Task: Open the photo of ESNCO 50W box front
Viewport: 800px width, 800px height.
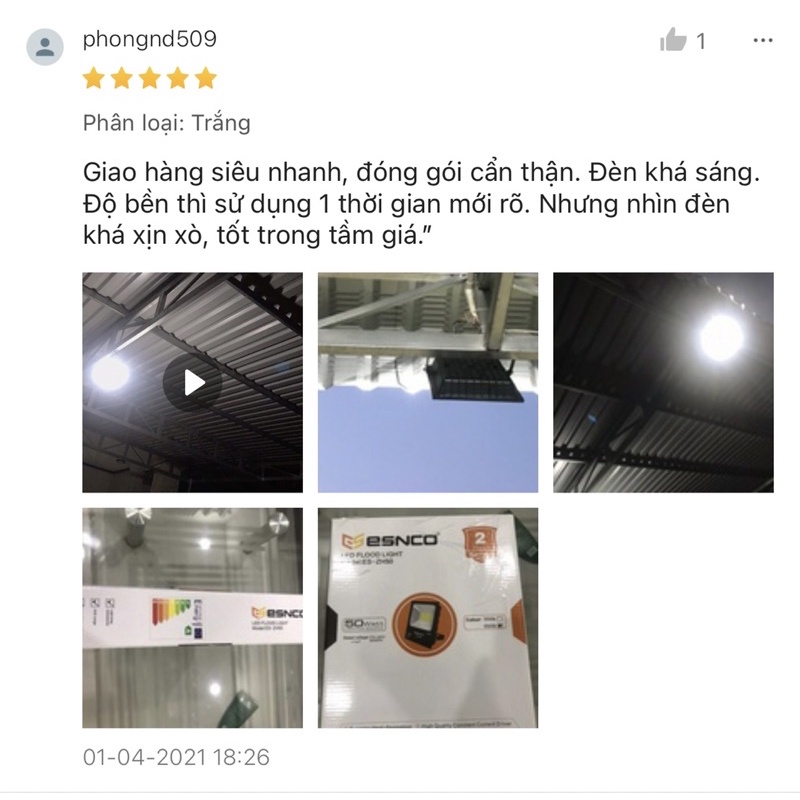Action: 427,617
